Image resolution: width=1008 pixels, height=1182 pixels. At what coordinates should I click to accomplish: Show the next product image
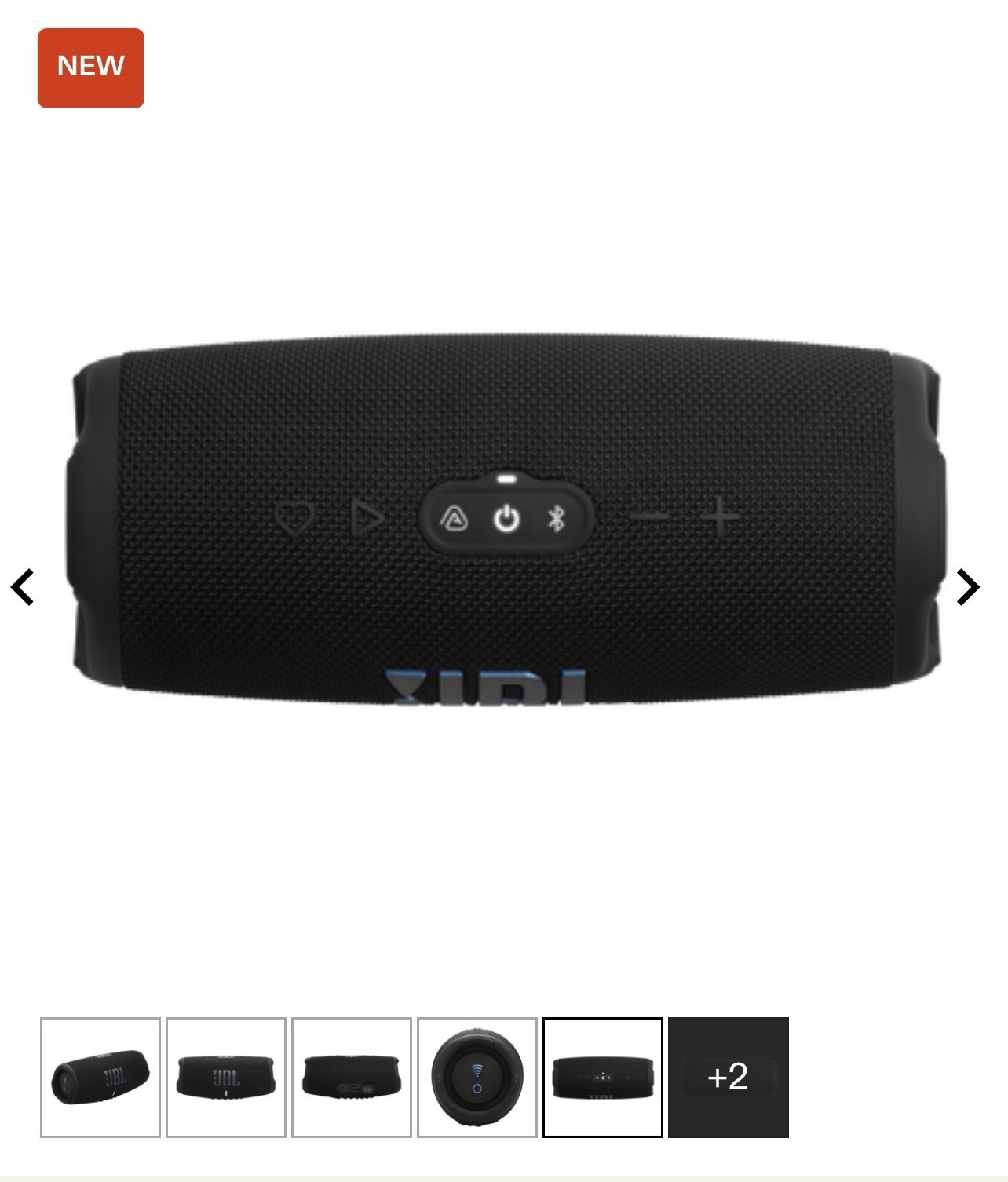(968, 587)
